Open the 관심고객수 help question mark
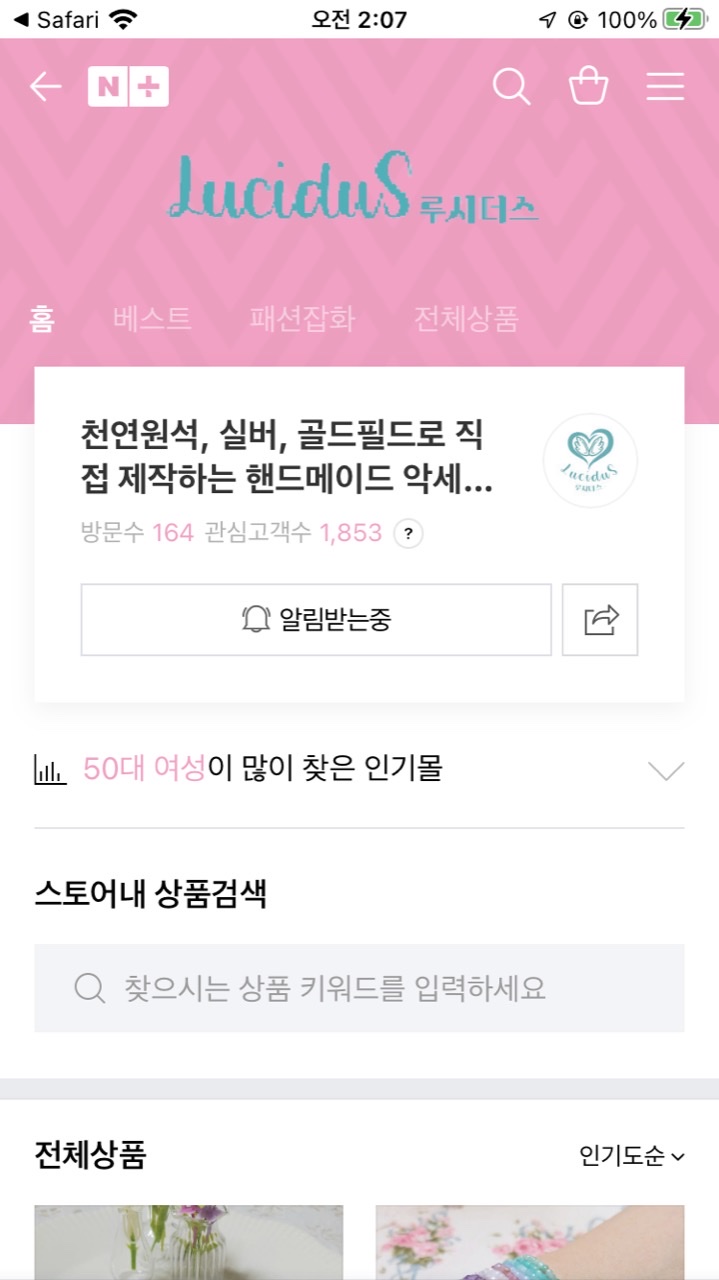The height and width of the screenshot is (1280, 719). (x=408, y=534)
